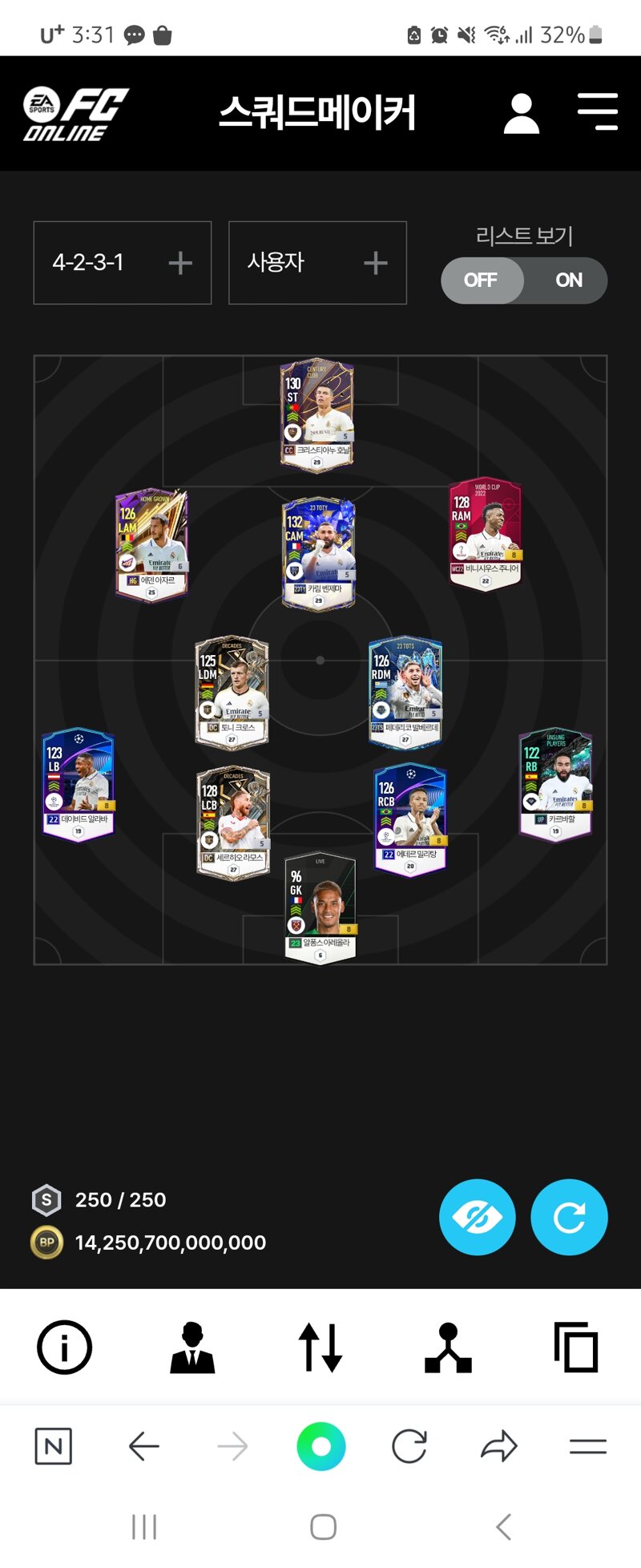Select the 126 LAM 에덴 아자르 card

(x=151, y=544)
